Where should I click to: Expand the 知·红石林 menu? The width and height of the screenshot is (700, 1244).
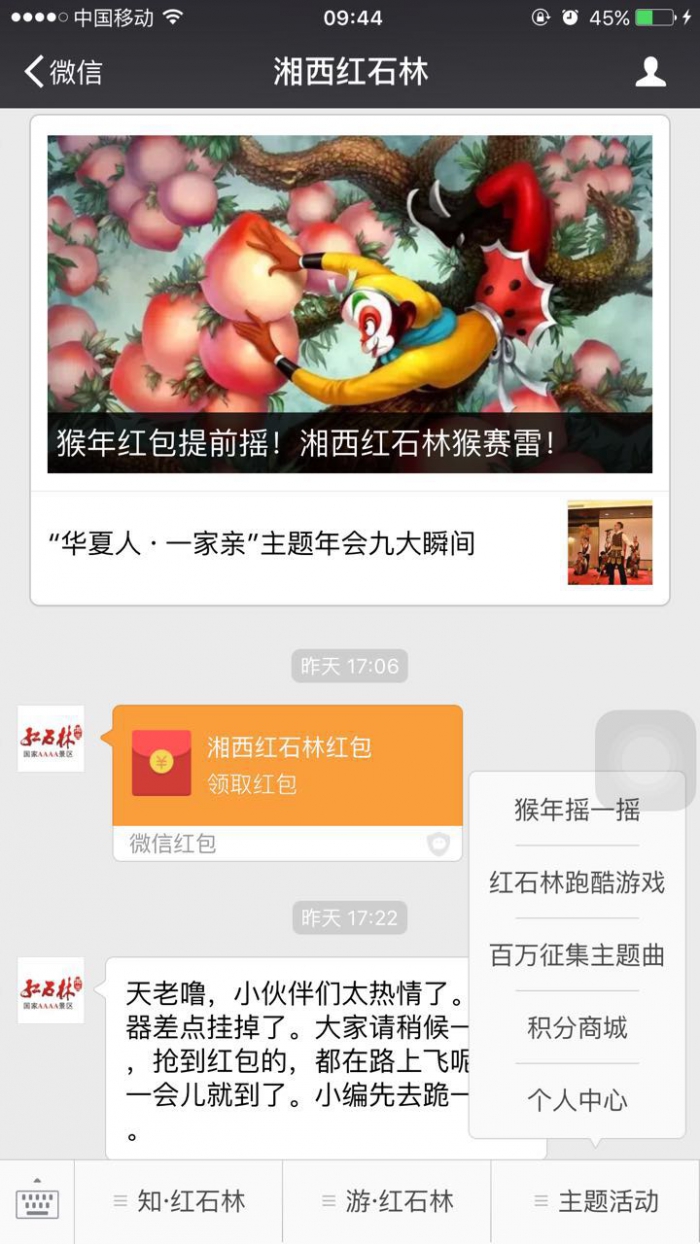pyautogui.click(x=179, y=1202)
